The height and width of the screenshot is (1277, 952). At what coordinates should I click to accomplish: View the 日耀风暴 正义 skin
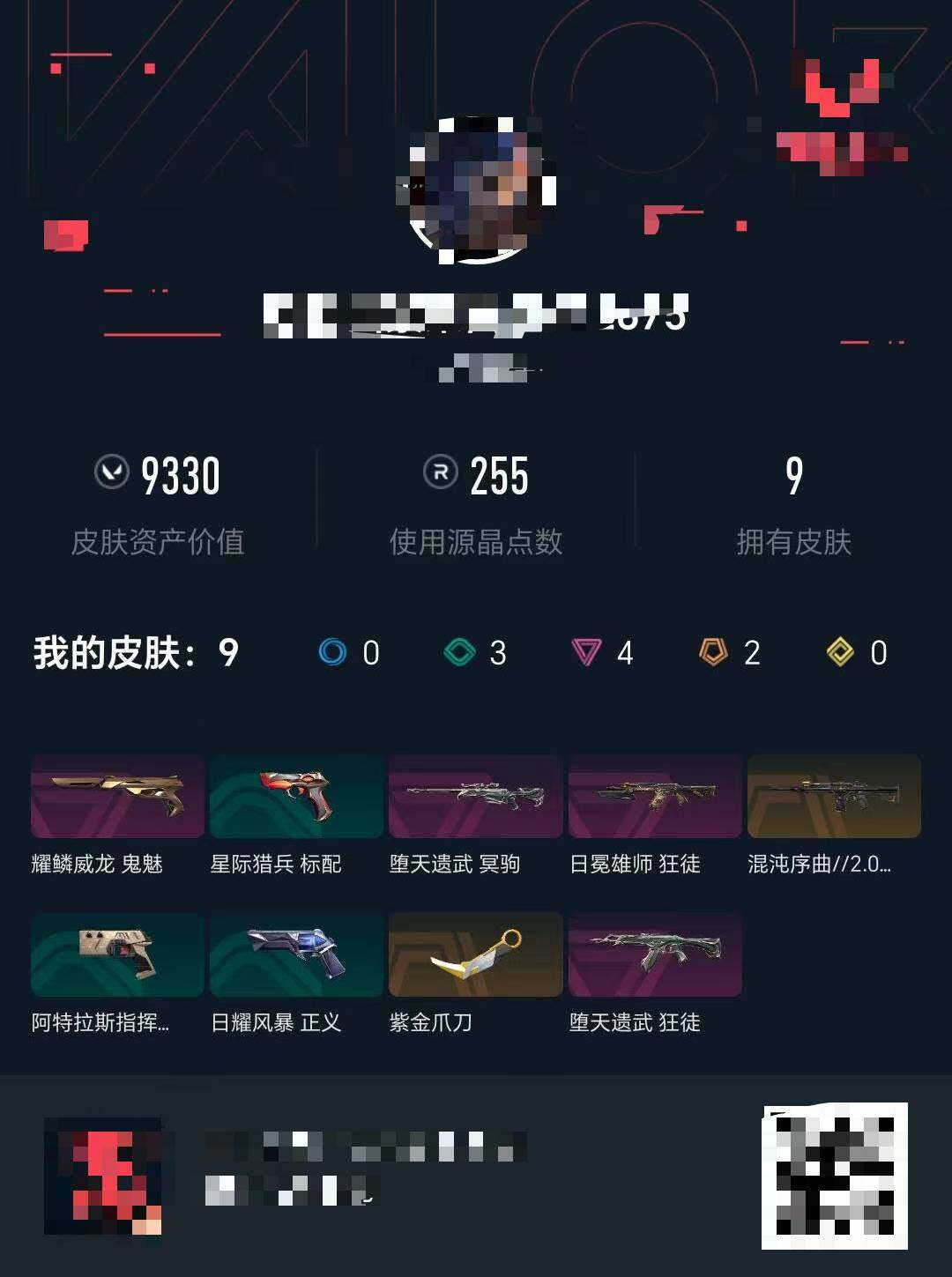[x=295, y=954]
